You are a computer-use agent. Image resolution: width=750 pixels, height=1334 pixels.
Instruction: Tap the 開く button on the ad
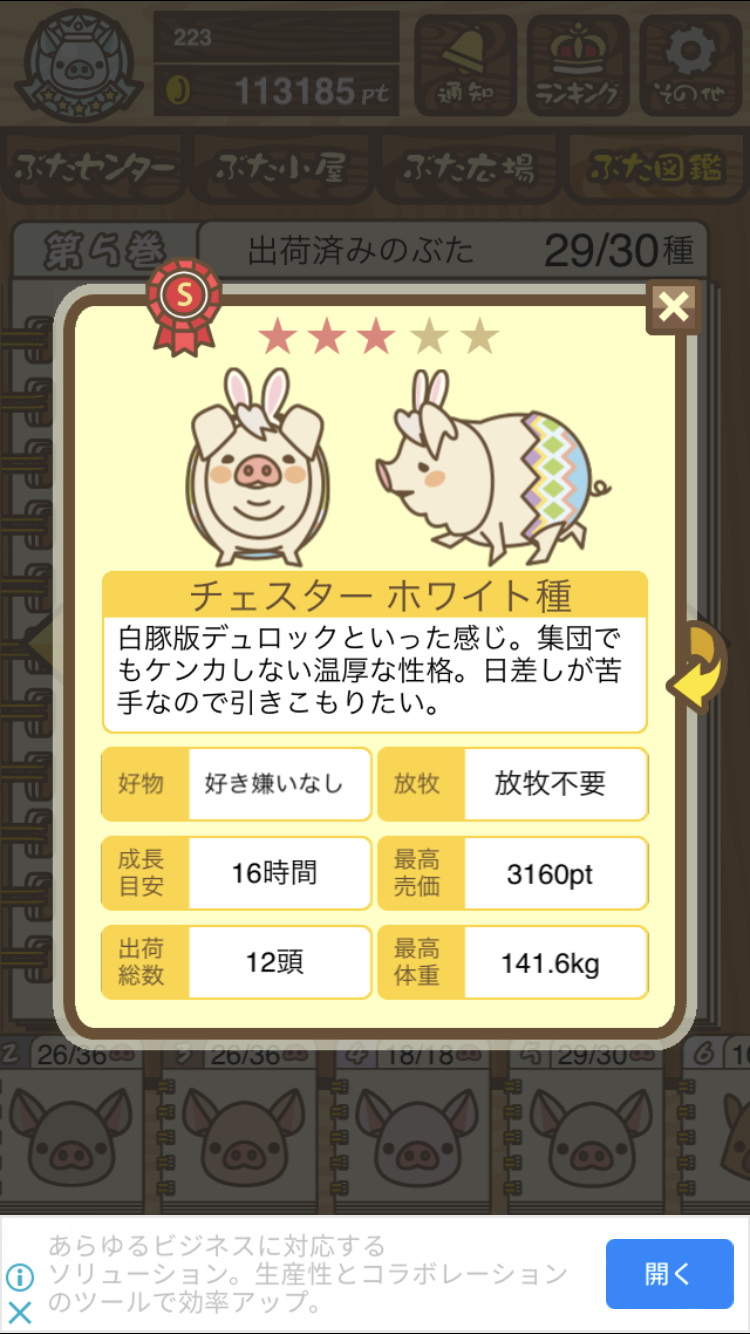point(669,1274)
